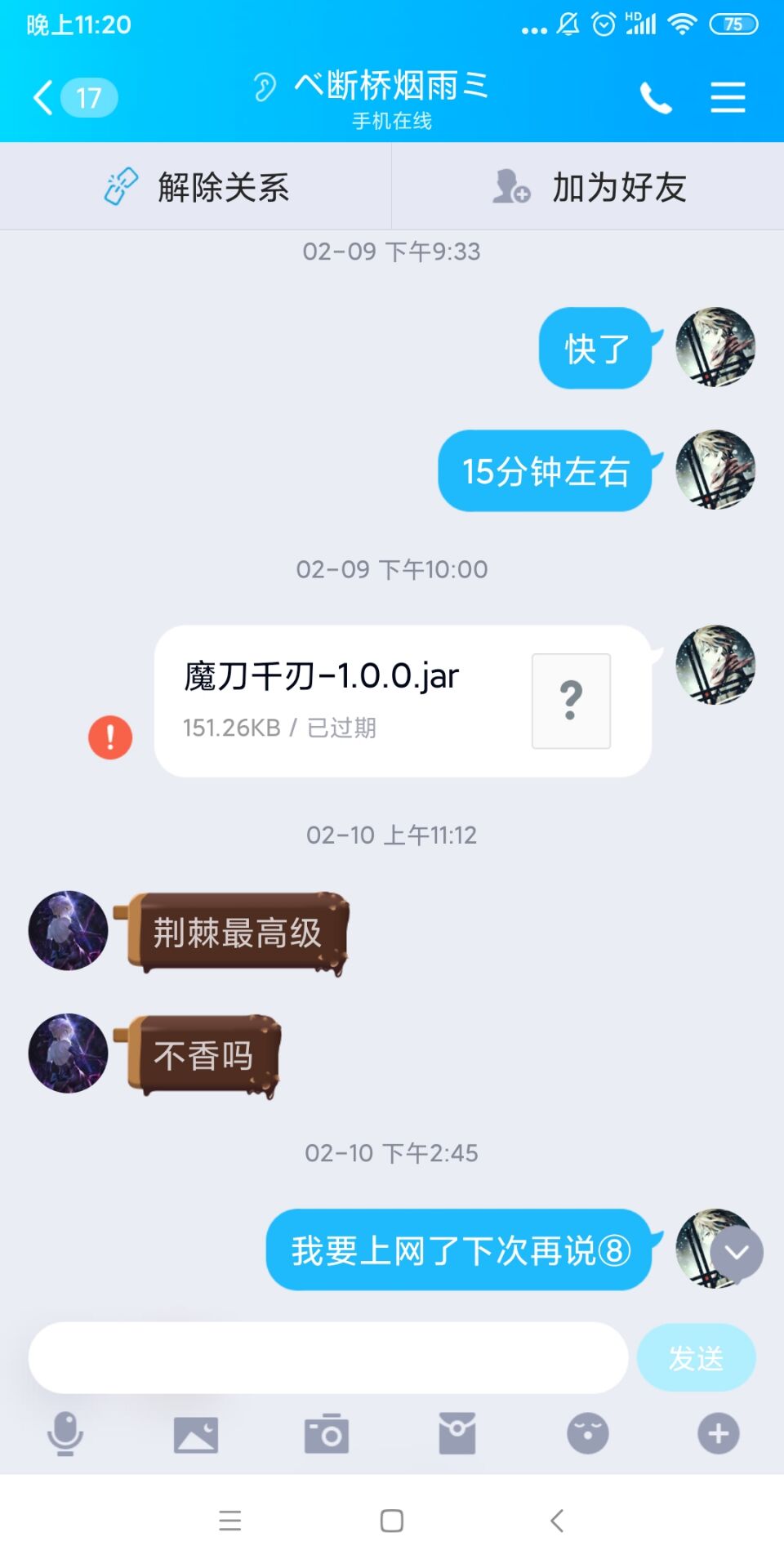Start a voice call with this contact
784x1568 pixels.
pos(655,98)
